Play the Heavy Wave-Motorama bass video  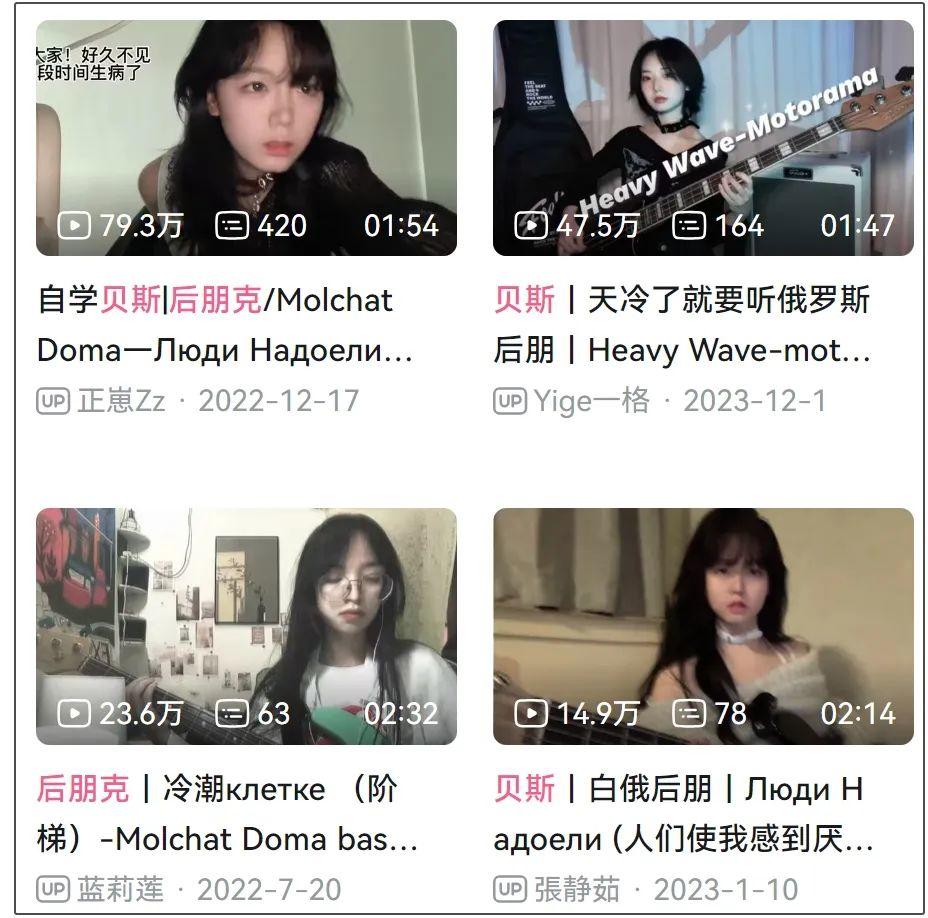click(703, 138)
